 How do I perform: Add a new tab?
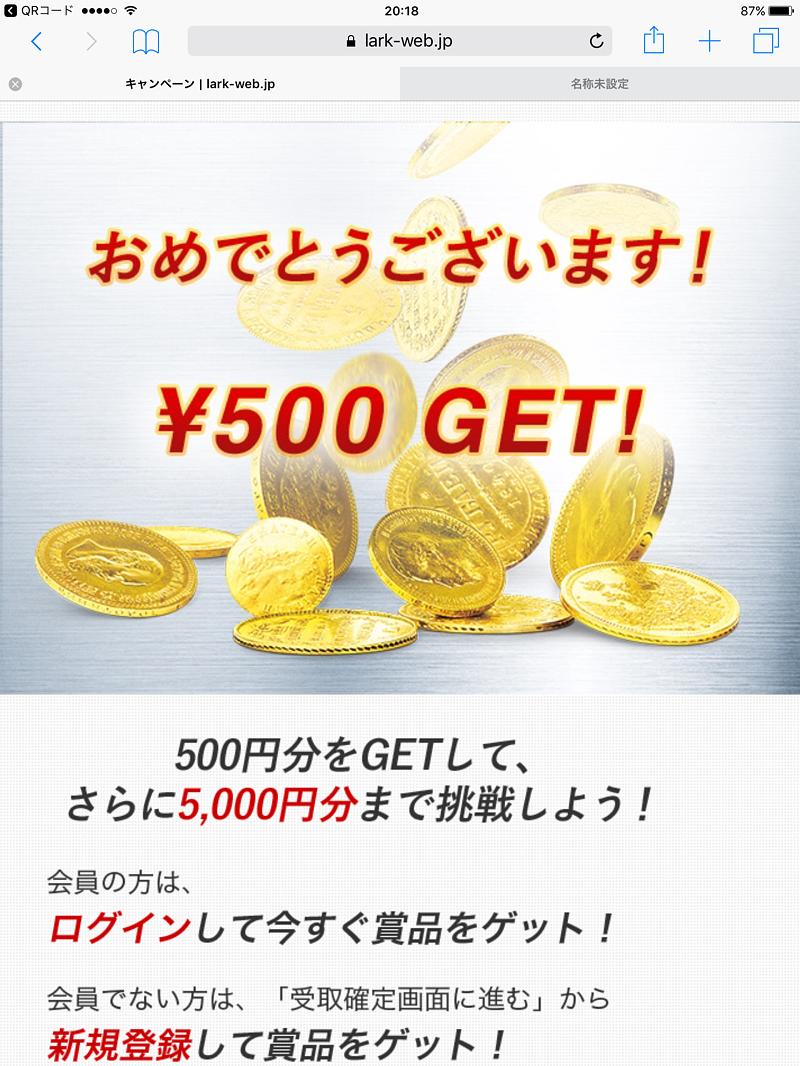(709, 41)
